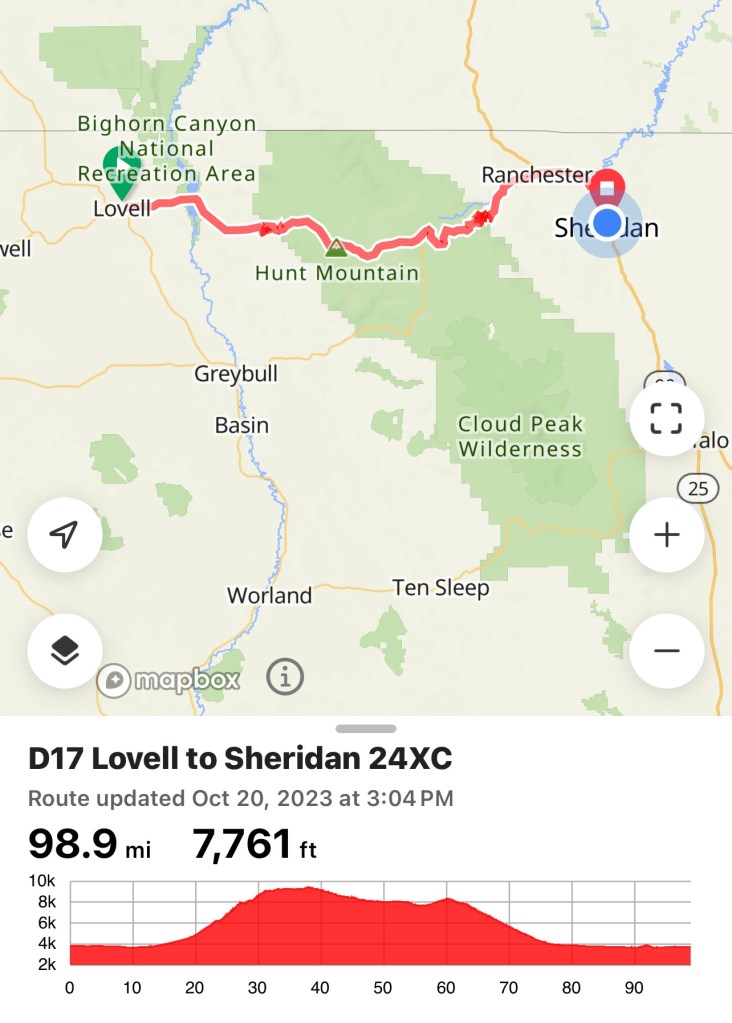The height and width of the screenshot is (1023, 732).
Task: Open Mapbox attribution info icon
Action: [x=285, y=678]
